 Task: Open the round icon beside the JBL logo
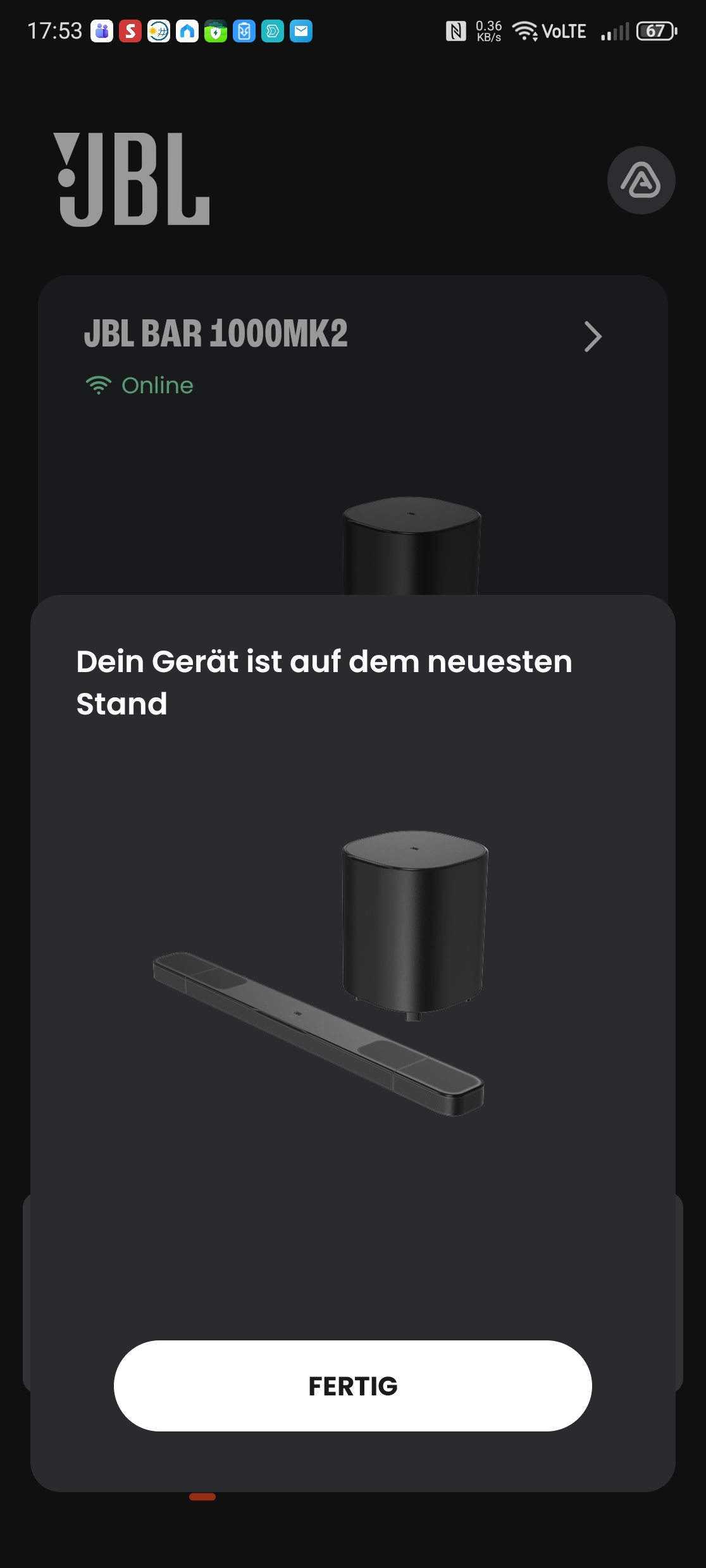pos(641,180)
